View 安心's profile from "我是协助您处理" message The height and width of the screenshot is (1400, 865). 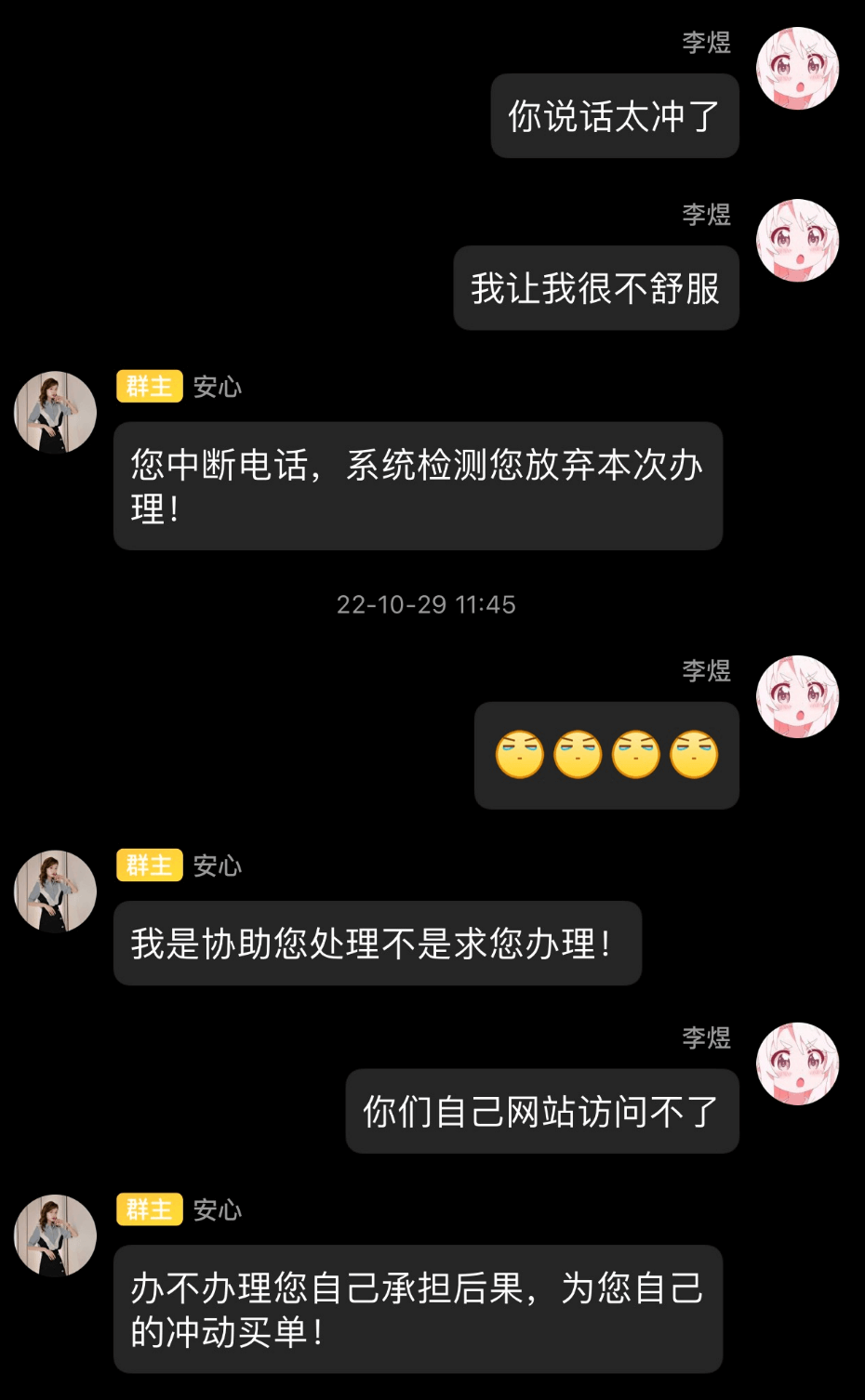click(x=56, y=891)
